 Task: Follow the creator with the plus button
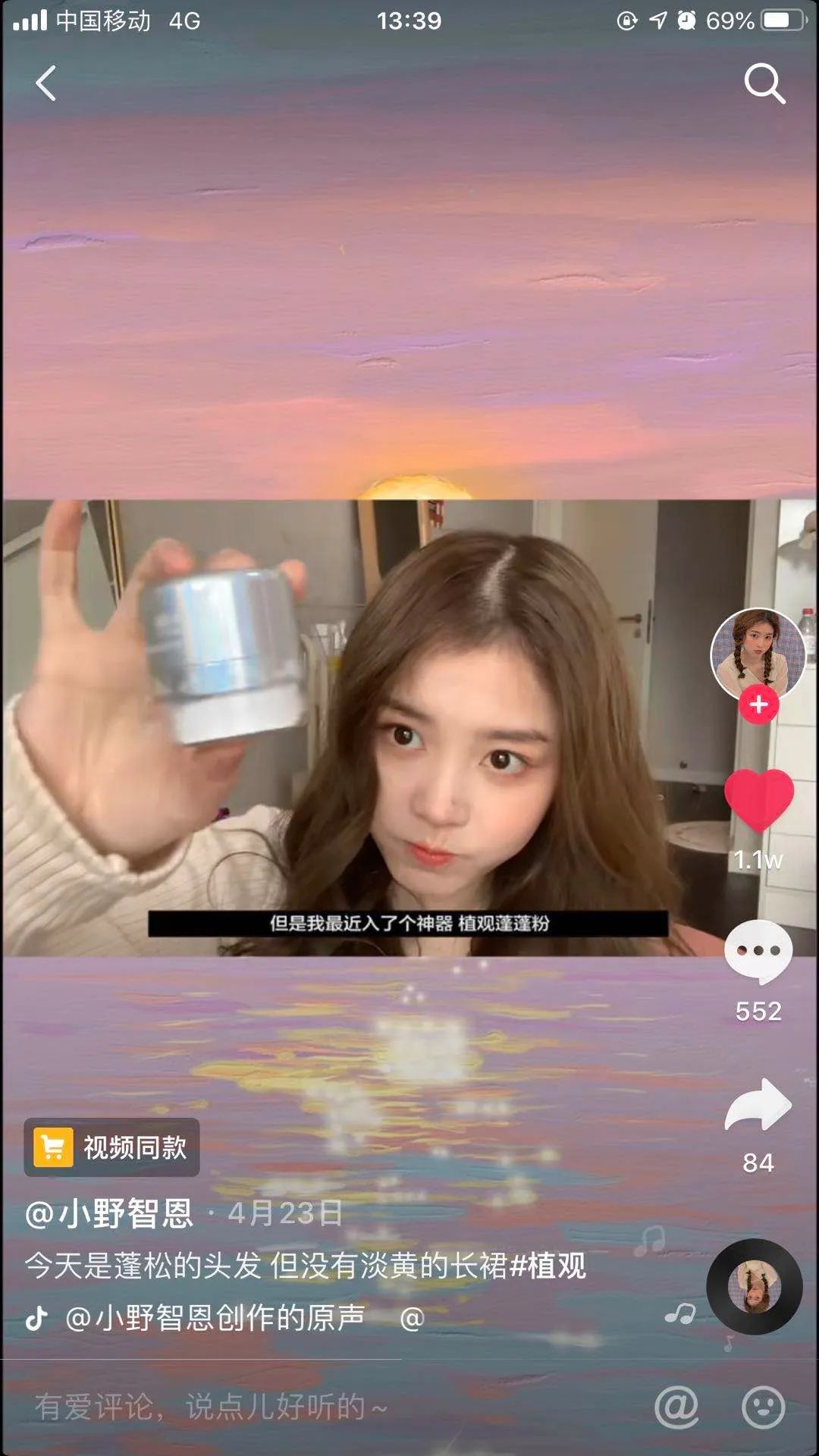(x=758, y=705)
